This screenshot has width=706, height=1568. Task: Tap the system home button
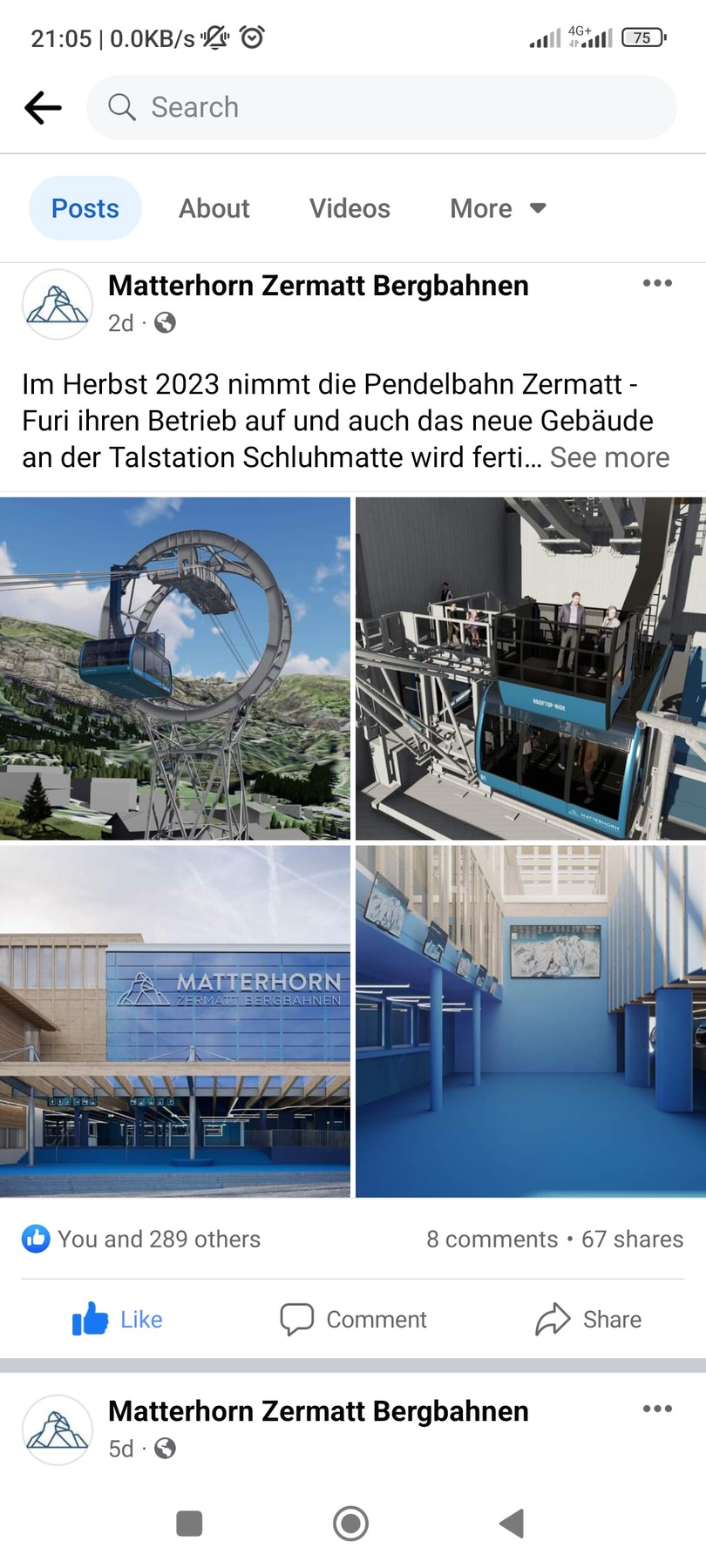point(350,1524)
